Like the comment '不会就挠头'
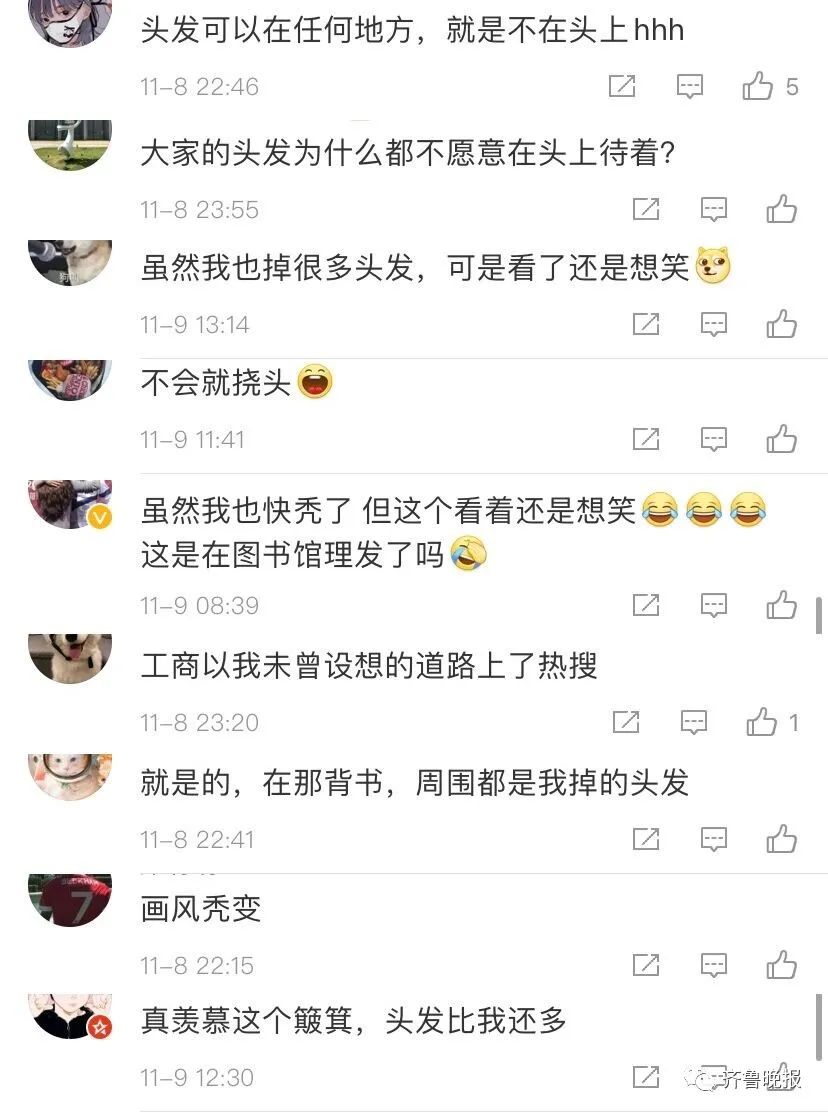Image resolution: width=828 pixels, height=1115 pixels. (x=781, y=439)
